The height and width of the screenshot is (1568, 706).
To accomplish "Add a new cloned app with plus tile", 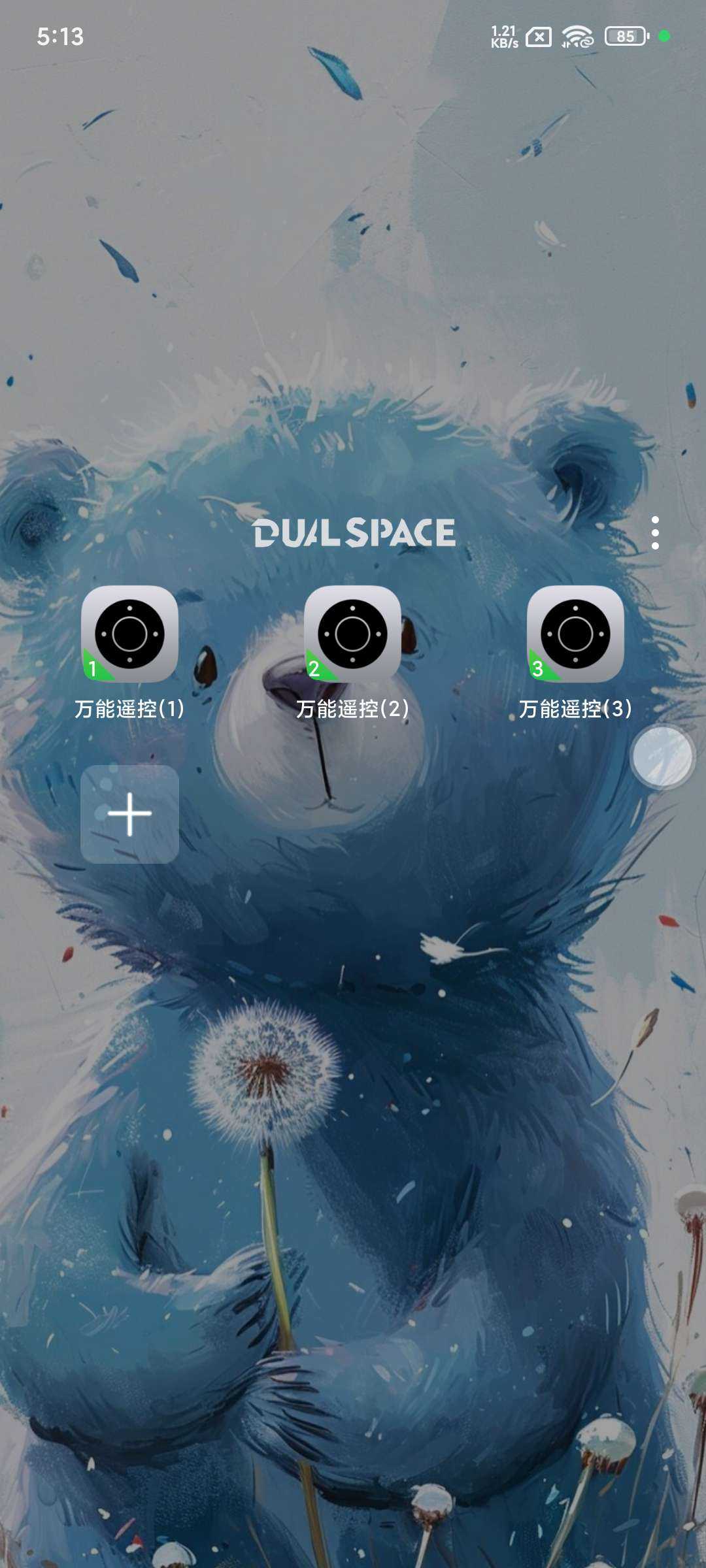I will [129, 814].
